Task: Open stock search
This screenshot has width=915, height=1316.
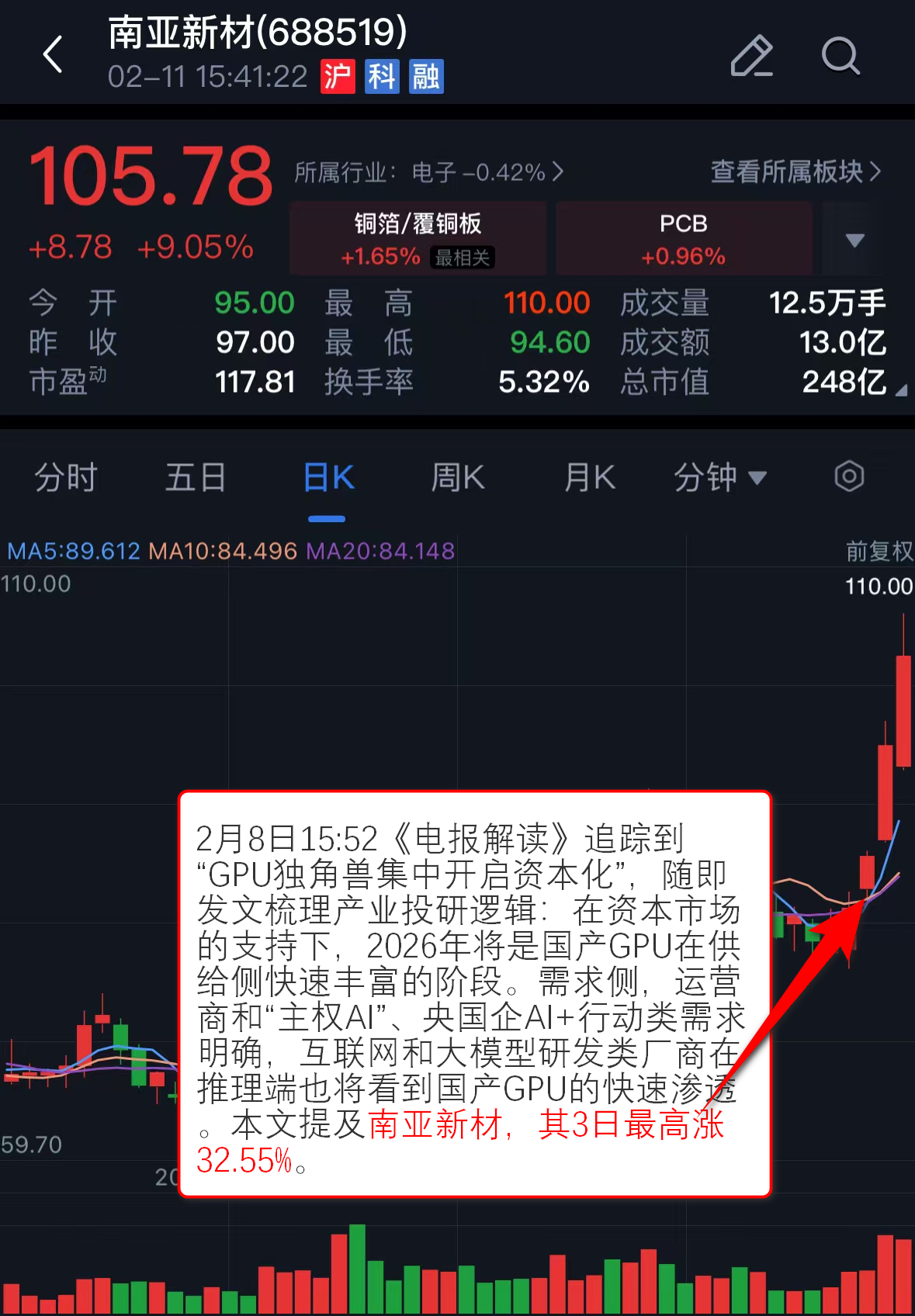Action: [840, 56]
